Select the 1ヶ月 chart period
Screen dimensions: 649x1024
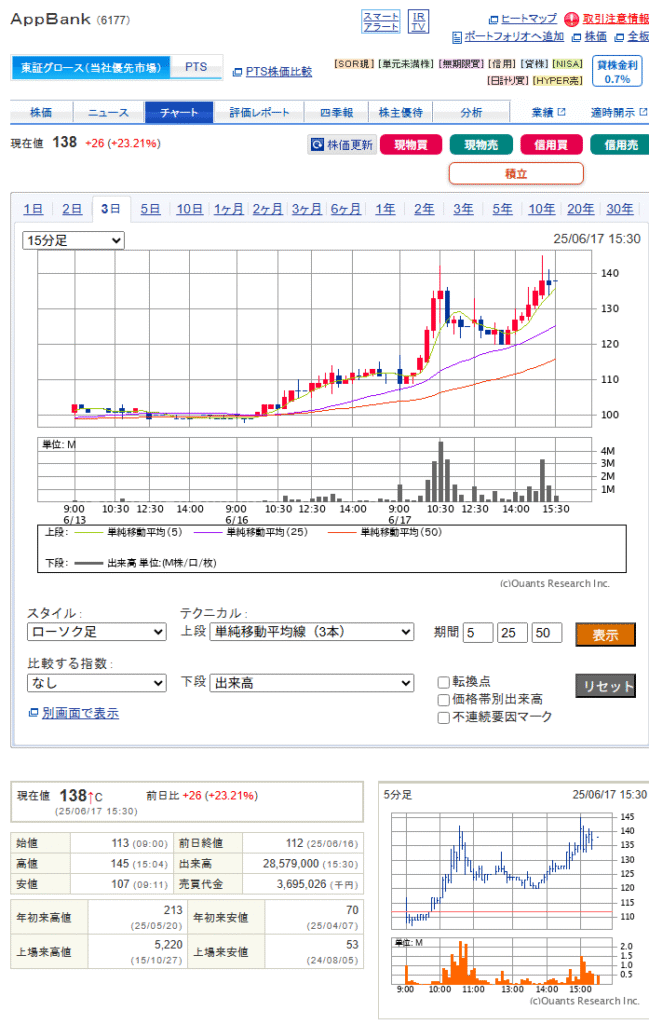point(228,209)
